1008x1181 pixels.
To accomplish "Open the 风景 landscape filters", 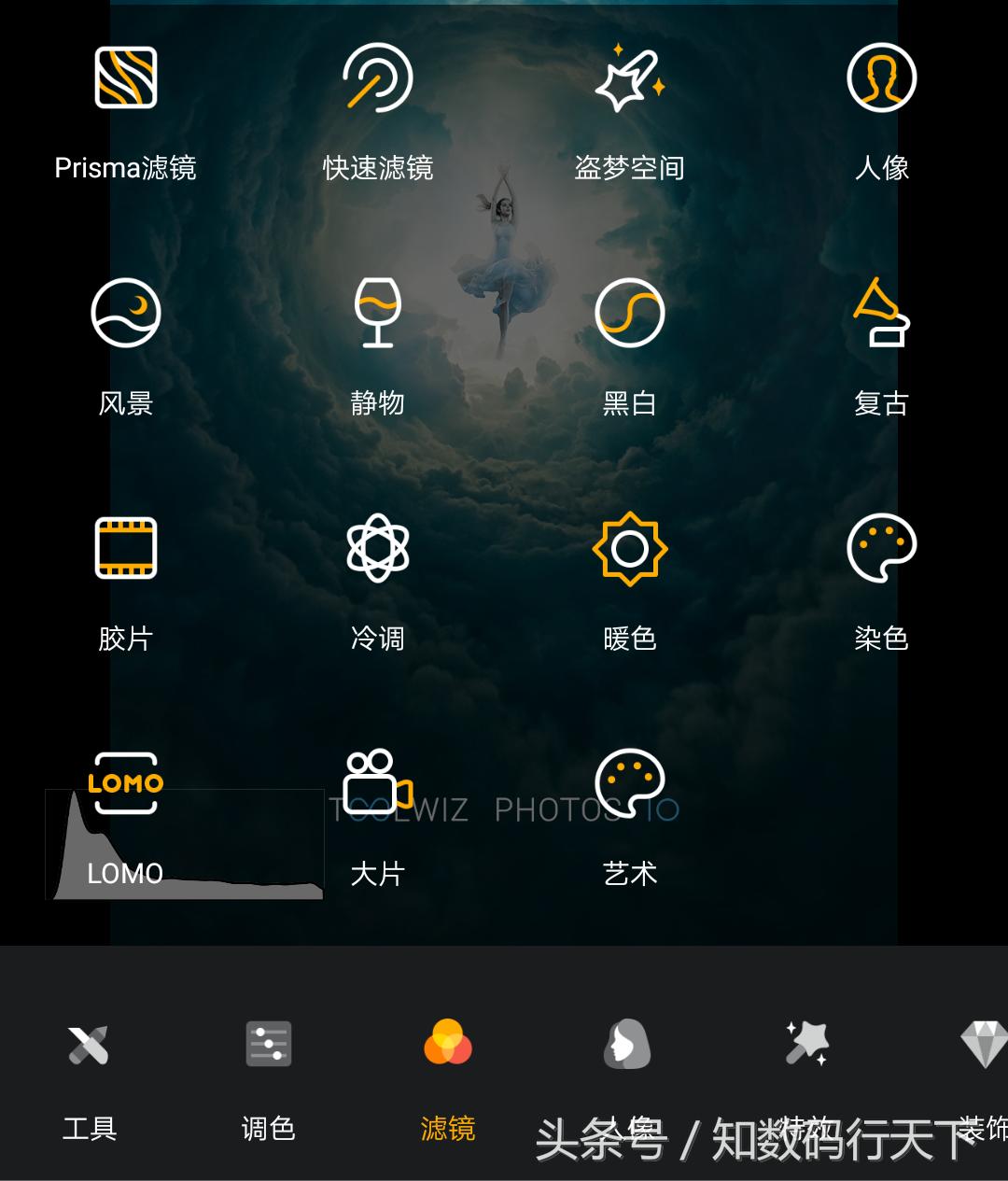I will [x=125, y=316].
